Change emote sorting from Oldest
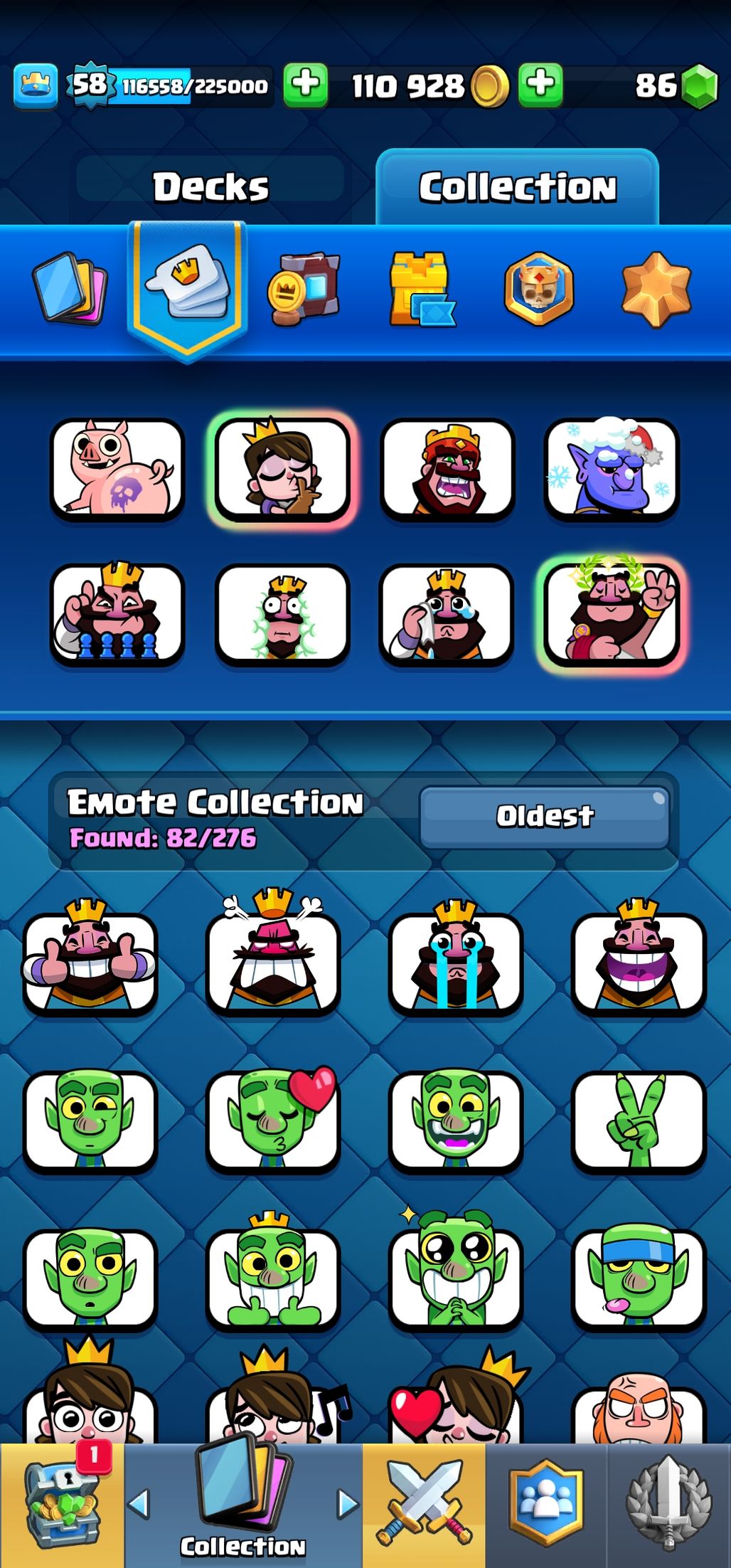The width and height of the screenshot is (731, 1568). coord(545,817)
